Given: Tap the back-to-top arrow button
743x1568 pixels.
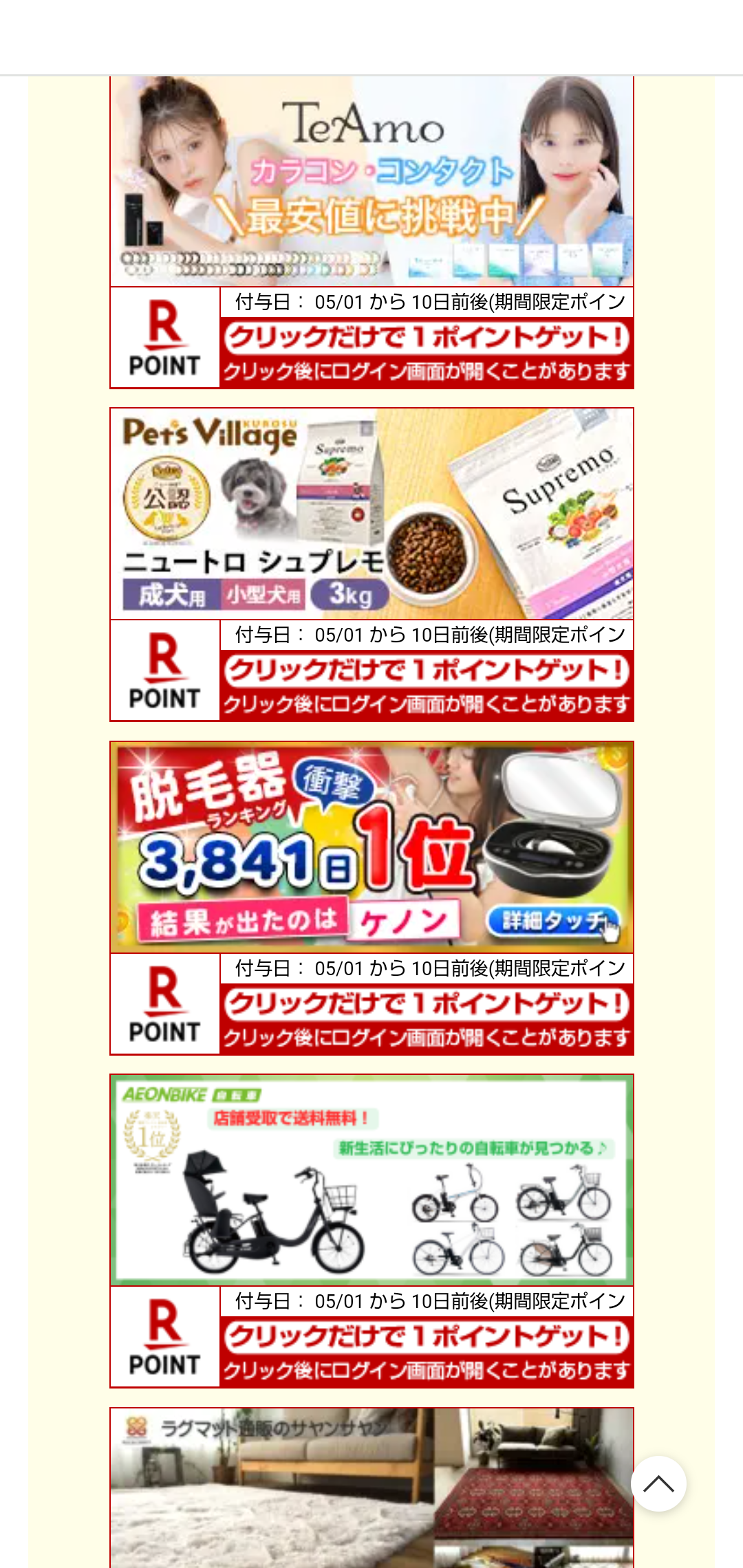Looking at the screenshot, I should 658,1483.
